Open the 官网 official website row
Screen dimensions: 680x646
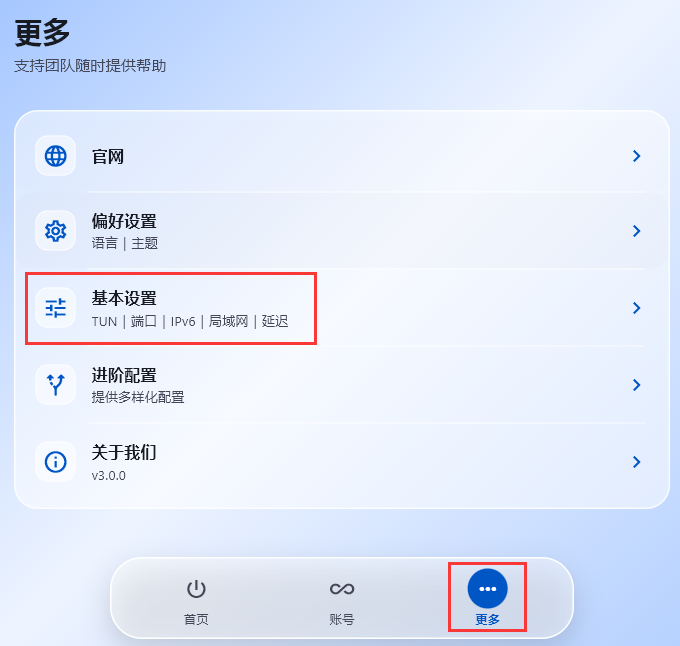(342, 156)
